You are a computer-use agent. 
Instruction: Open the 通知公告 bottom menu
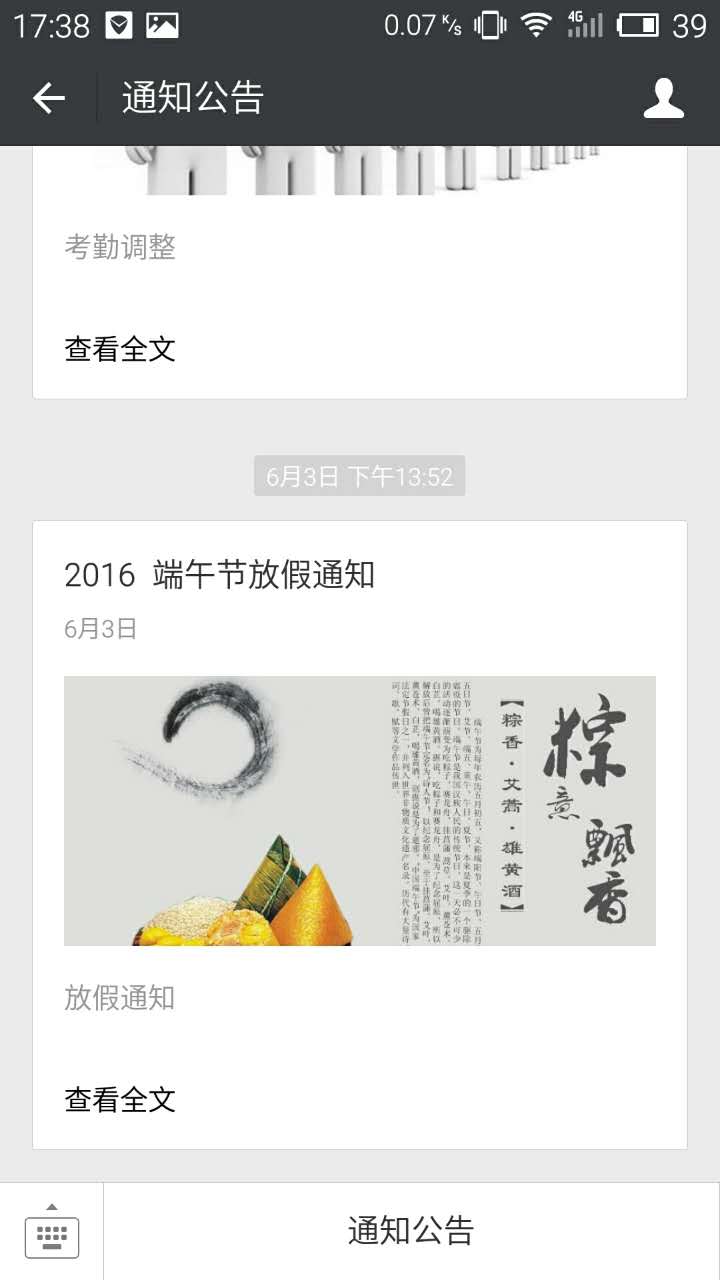pyautogui.click(x=410, y=1232)
